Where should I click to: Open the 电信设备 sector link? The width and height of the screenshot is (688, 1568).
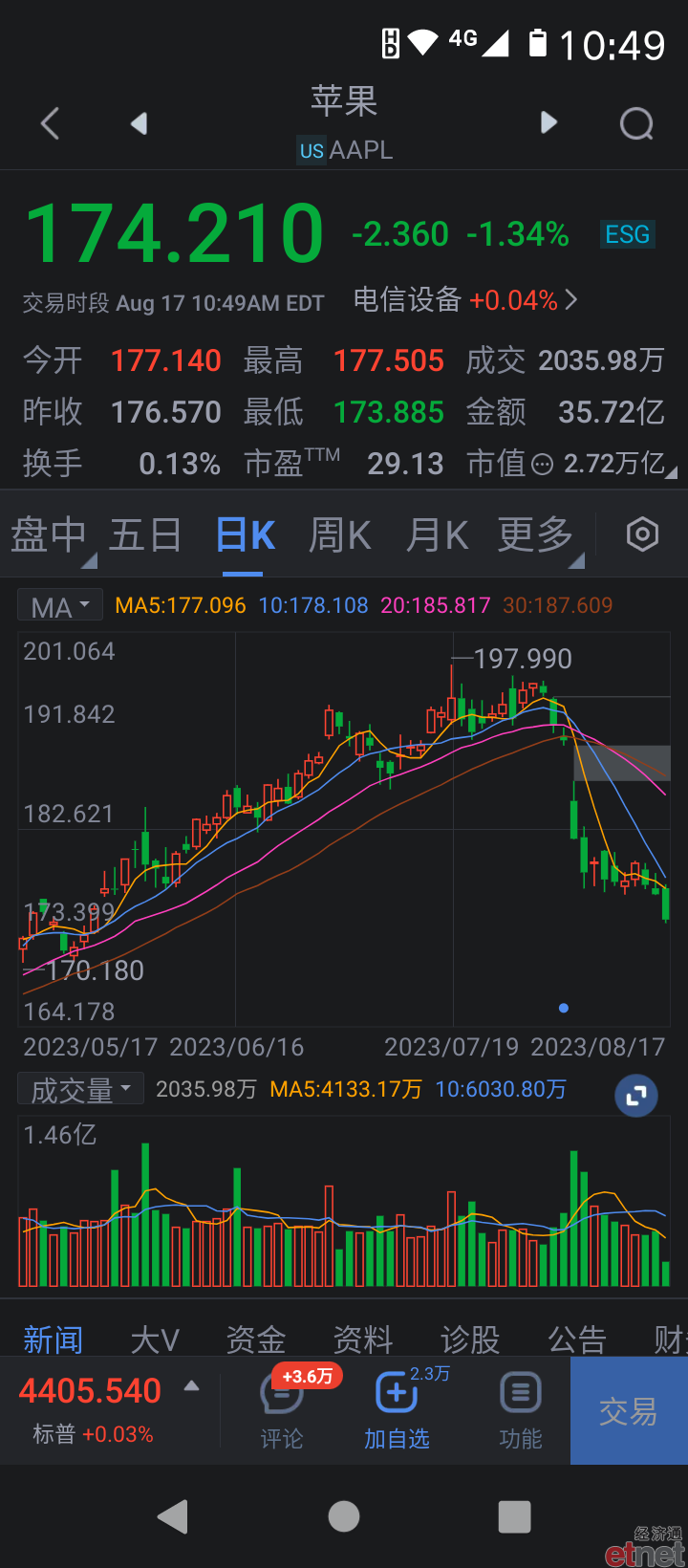click(465, 300)
